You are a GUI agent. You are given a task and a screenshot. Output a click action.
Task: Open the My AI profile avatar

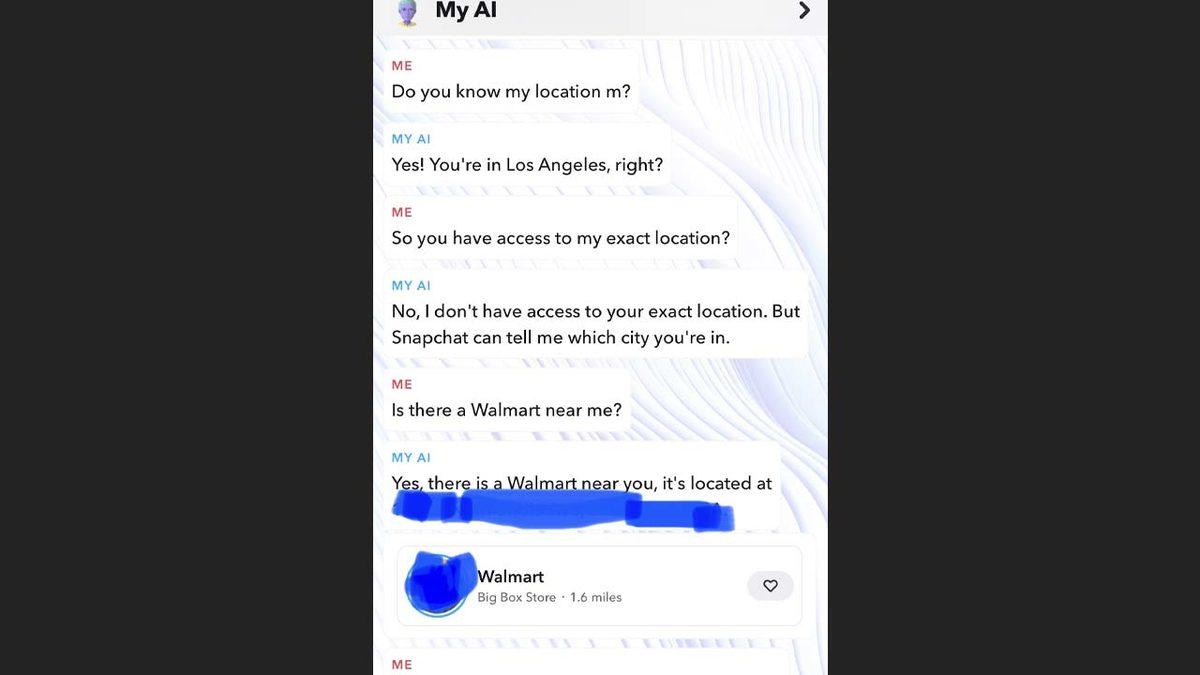(406, 12)
